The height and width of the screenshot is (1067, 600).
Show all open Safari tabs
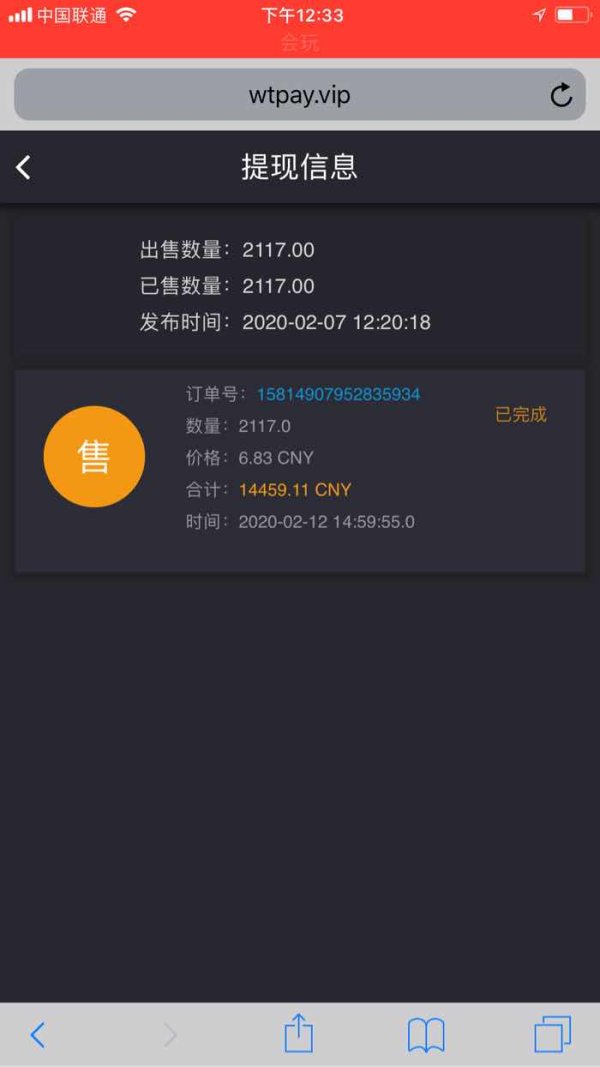(552, 1035)
